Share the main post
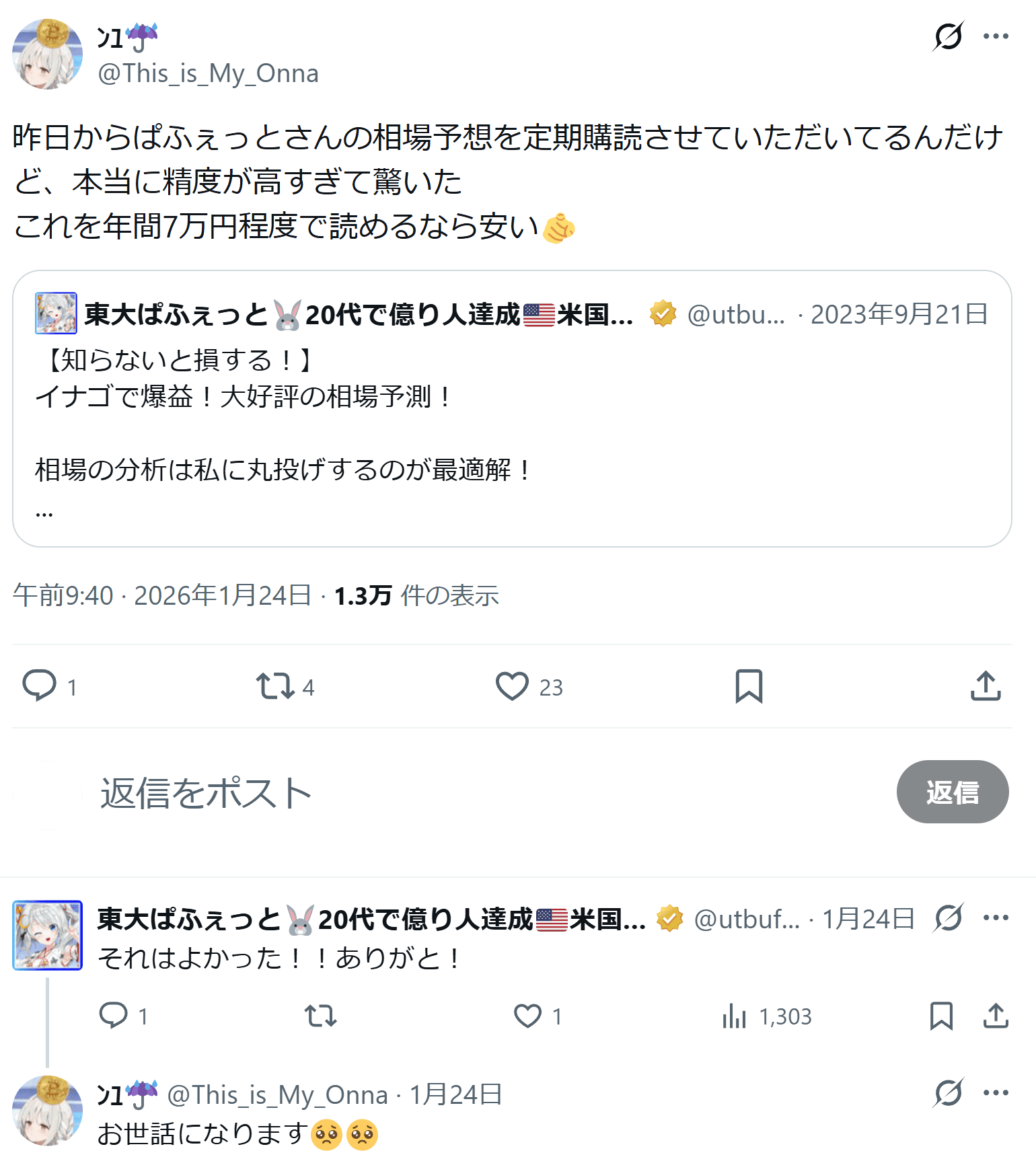The height and width of the screenshot is (1157, 1036). point(986,686)
